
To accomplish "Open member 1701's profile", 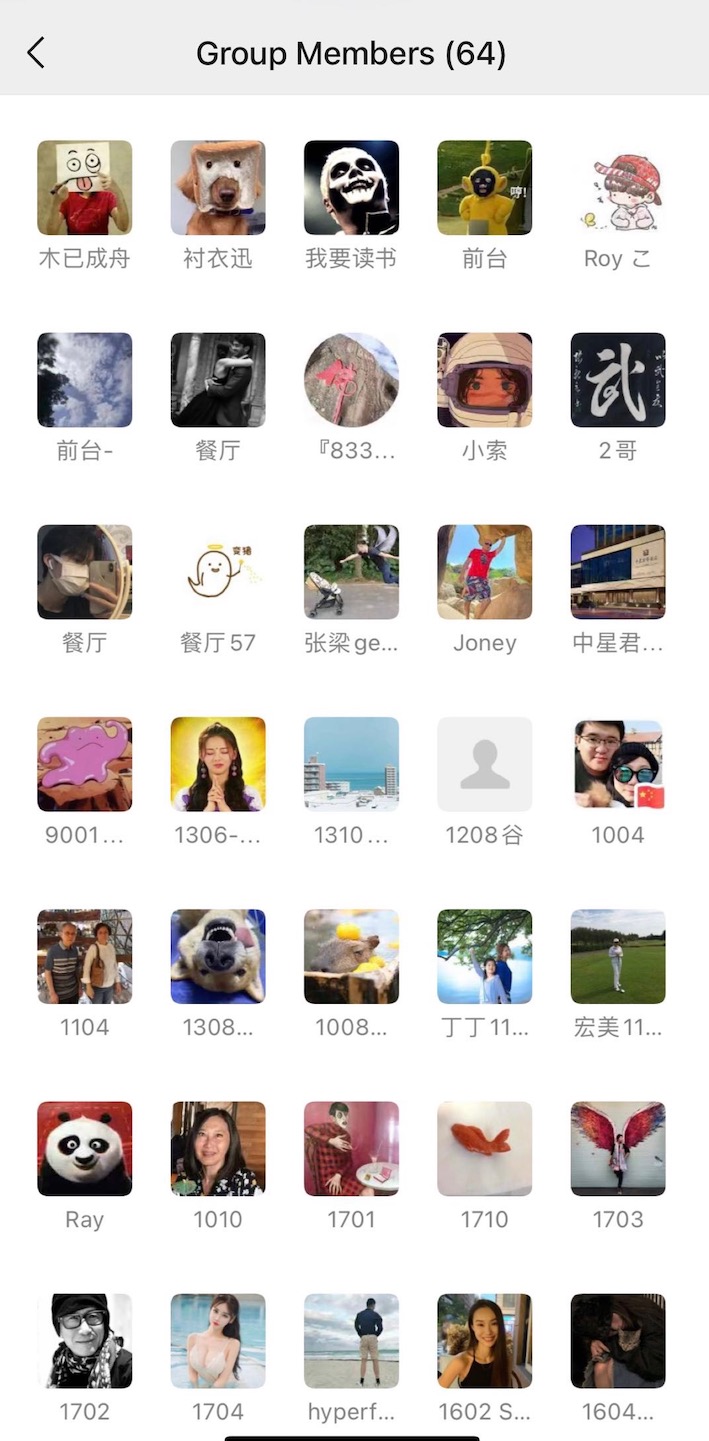I will (x=351, y=1148).
